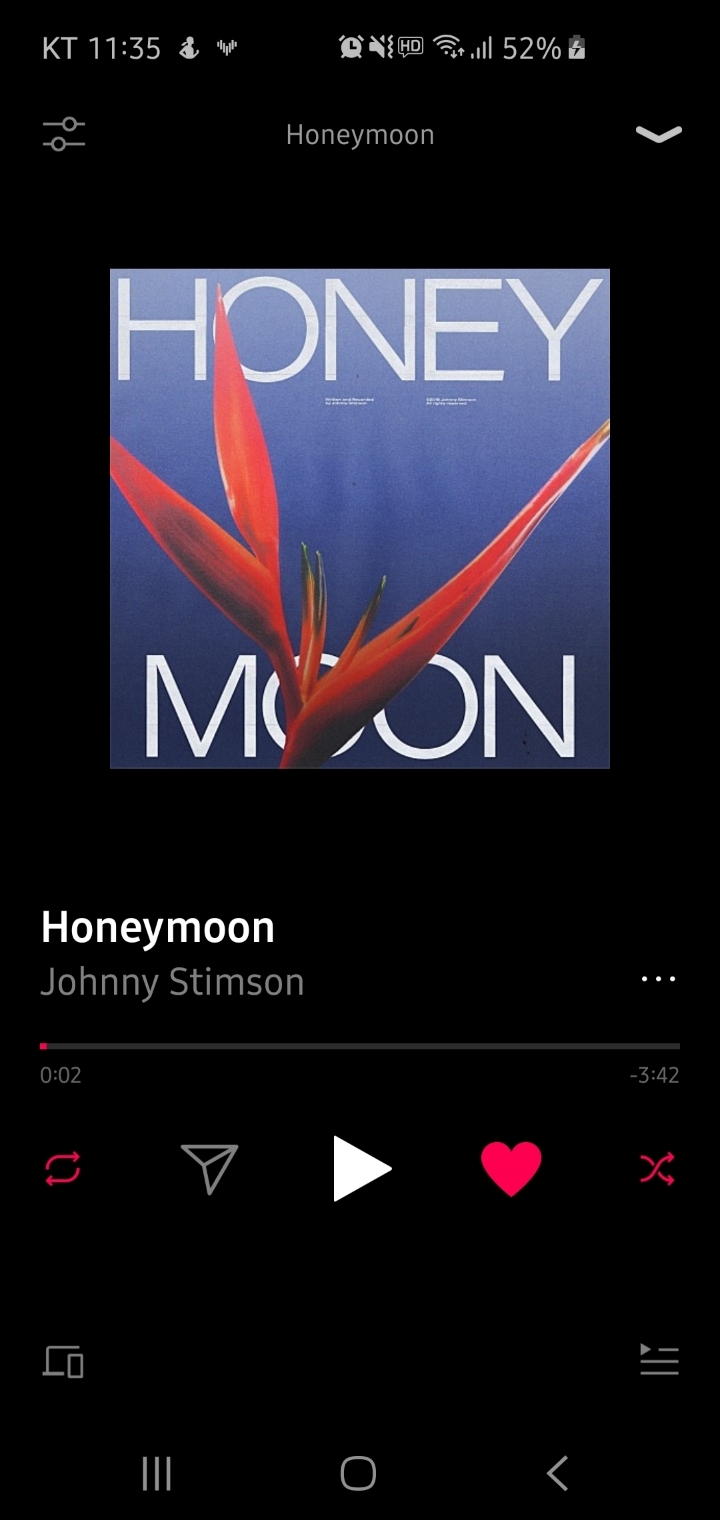The height and width of the screenshot is (1520, 720).
Task: Share Honeymoon with the paper plane icon
Action: tap(210, 1168)
